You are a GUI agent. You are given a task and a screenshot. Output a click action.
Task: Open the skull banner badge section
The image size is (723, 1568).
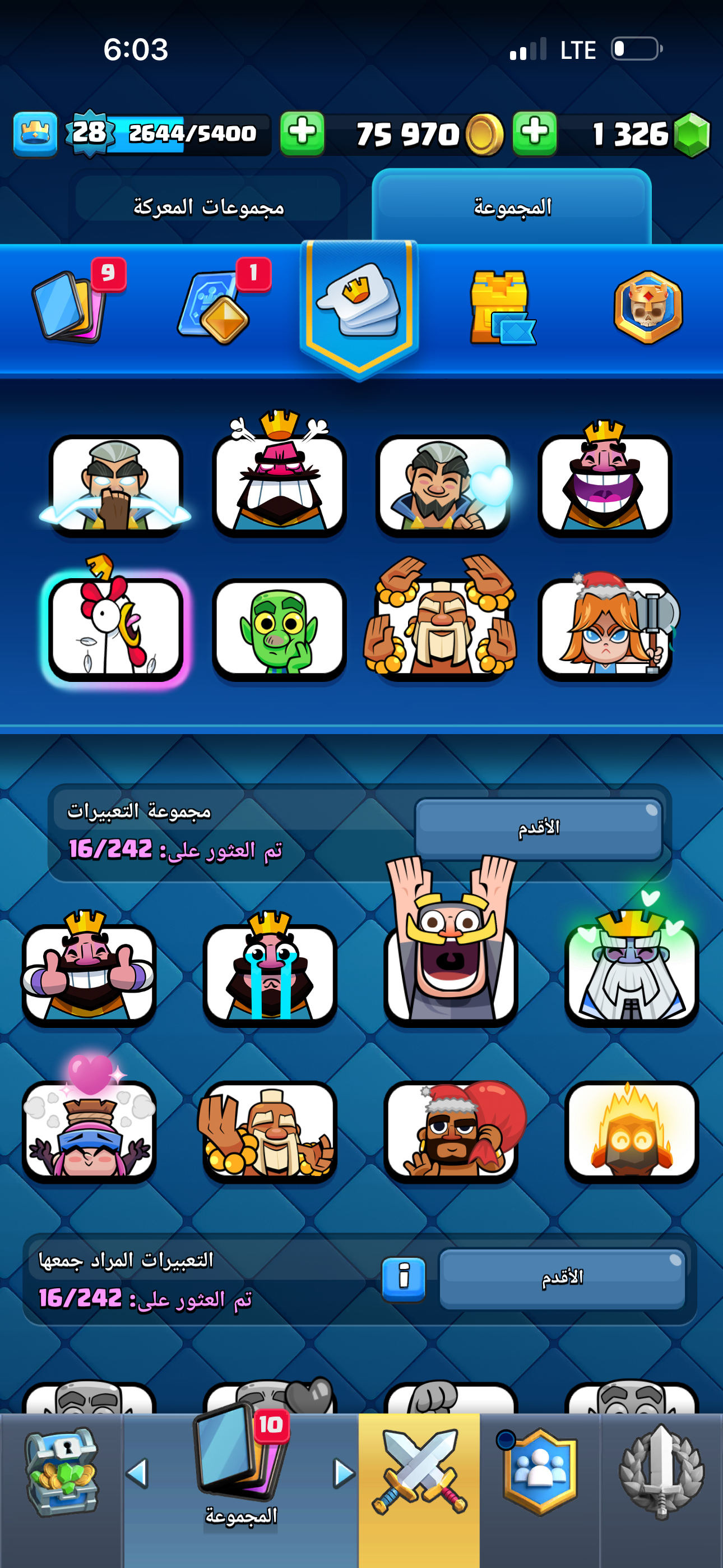(647, 307)
